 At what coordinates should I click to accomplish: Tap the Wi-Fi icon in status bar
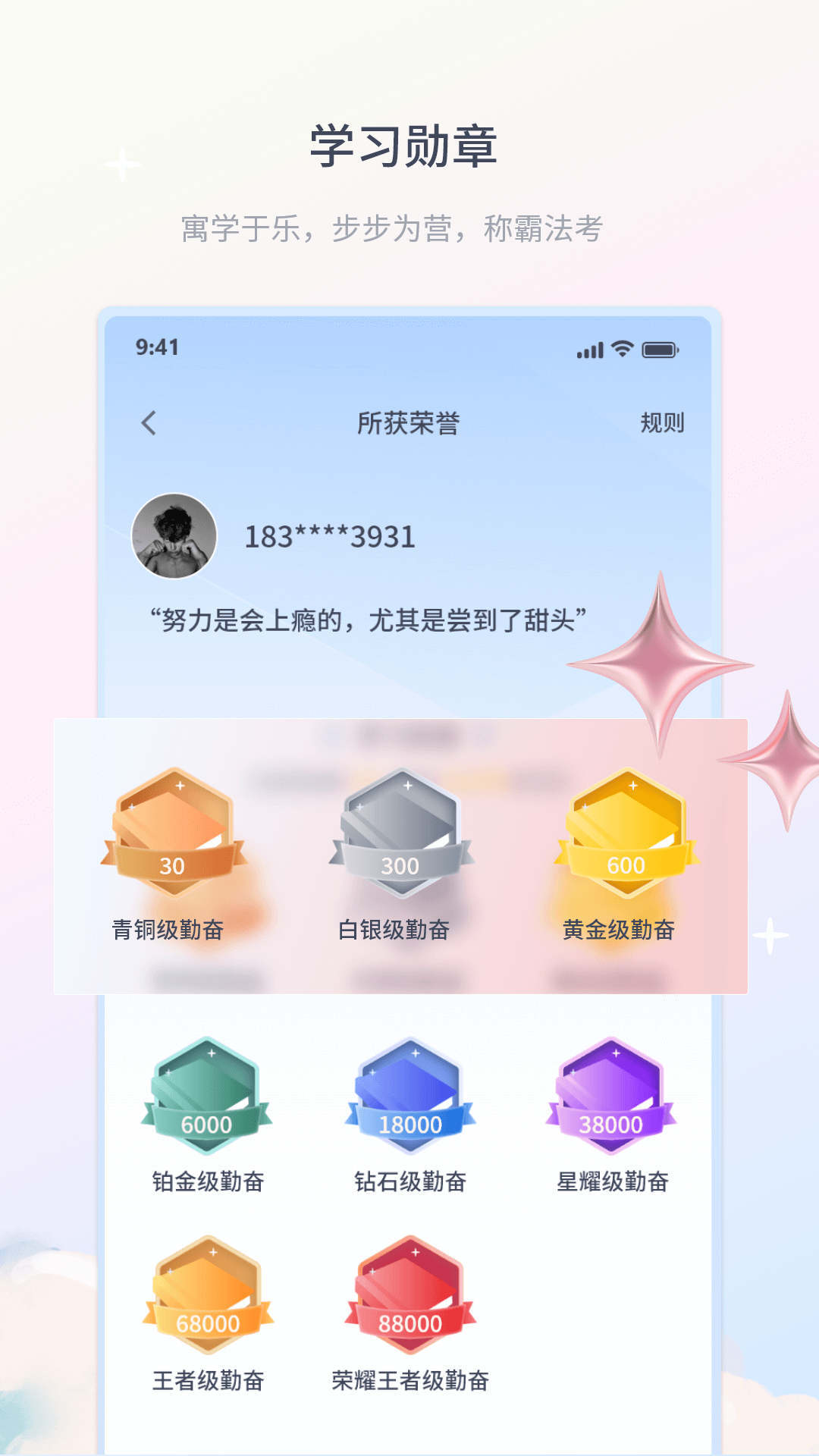622,349
